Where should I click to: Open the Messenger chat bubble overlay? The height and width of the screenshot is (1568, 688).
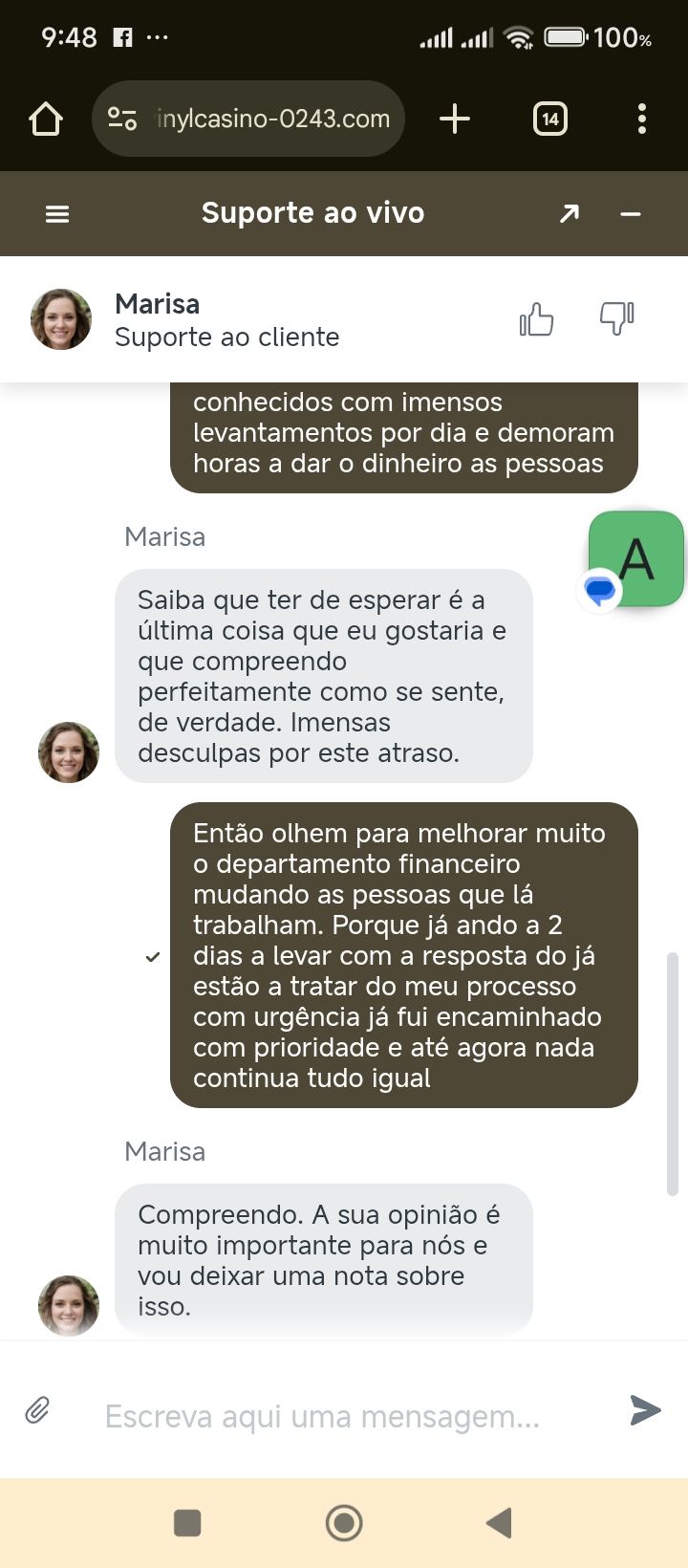[x=597, y=590]
